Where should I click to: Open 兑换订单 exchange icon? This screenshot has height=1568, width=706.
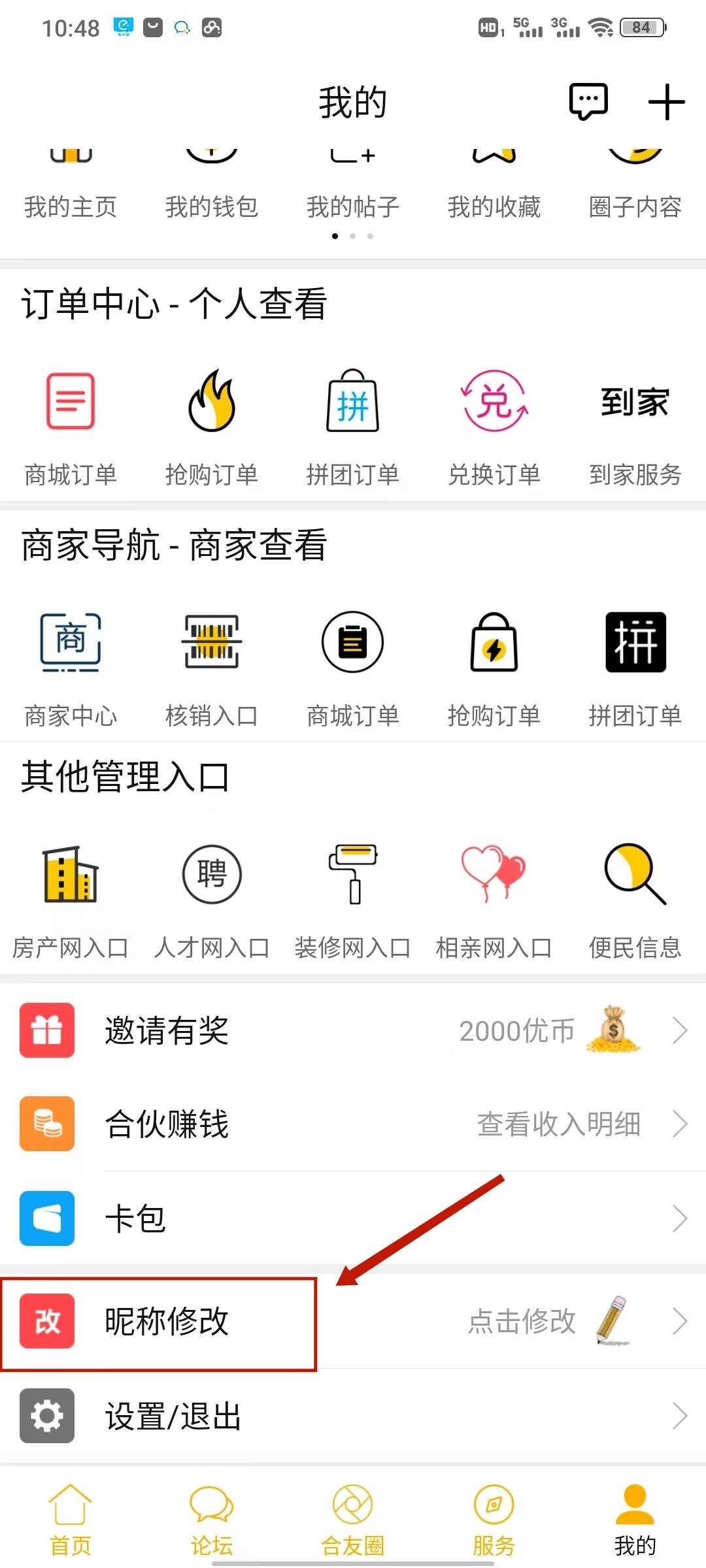point(494,402)
